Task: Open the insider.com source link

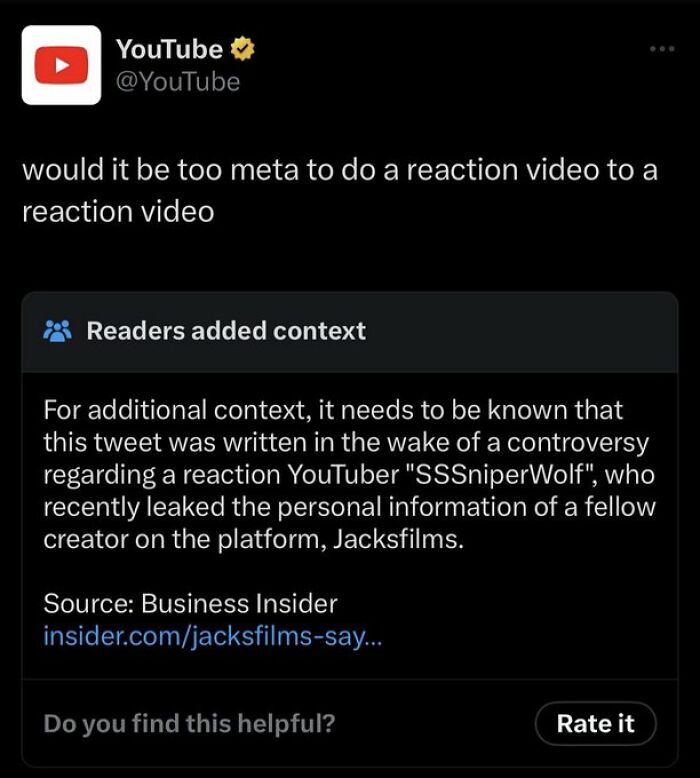Action: pos(213,636)
